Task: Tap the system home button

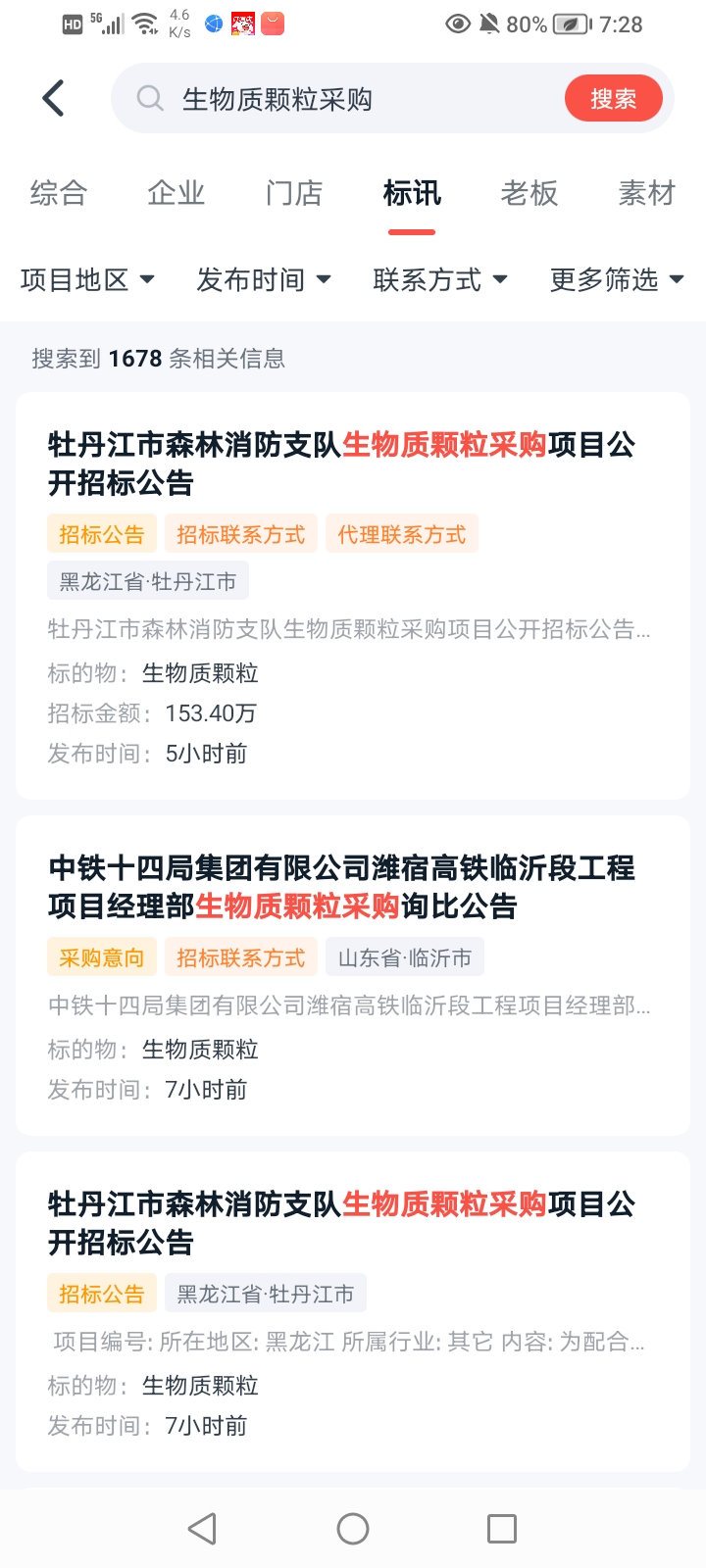Action: [x=353, y=1529]
